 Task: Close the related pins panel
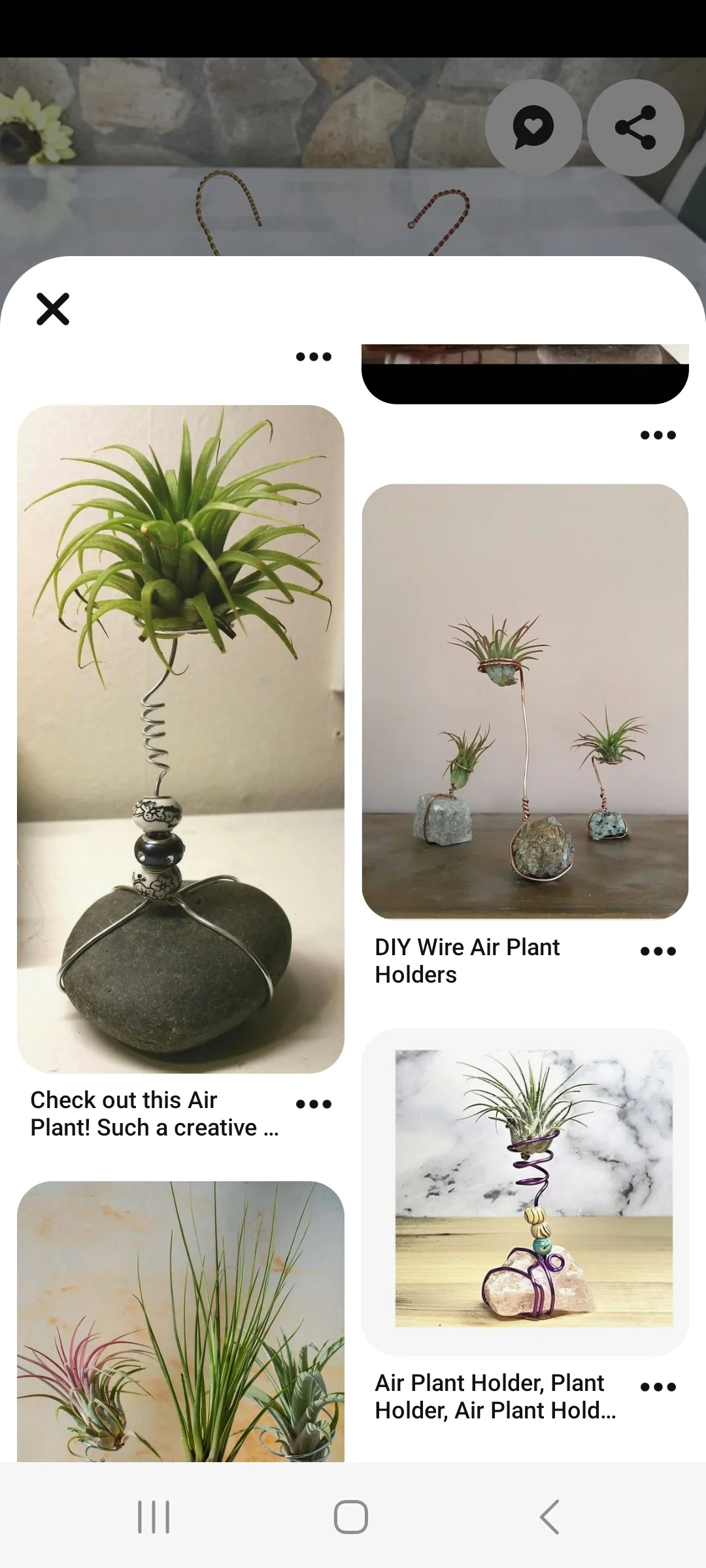[x=53, y=309]
